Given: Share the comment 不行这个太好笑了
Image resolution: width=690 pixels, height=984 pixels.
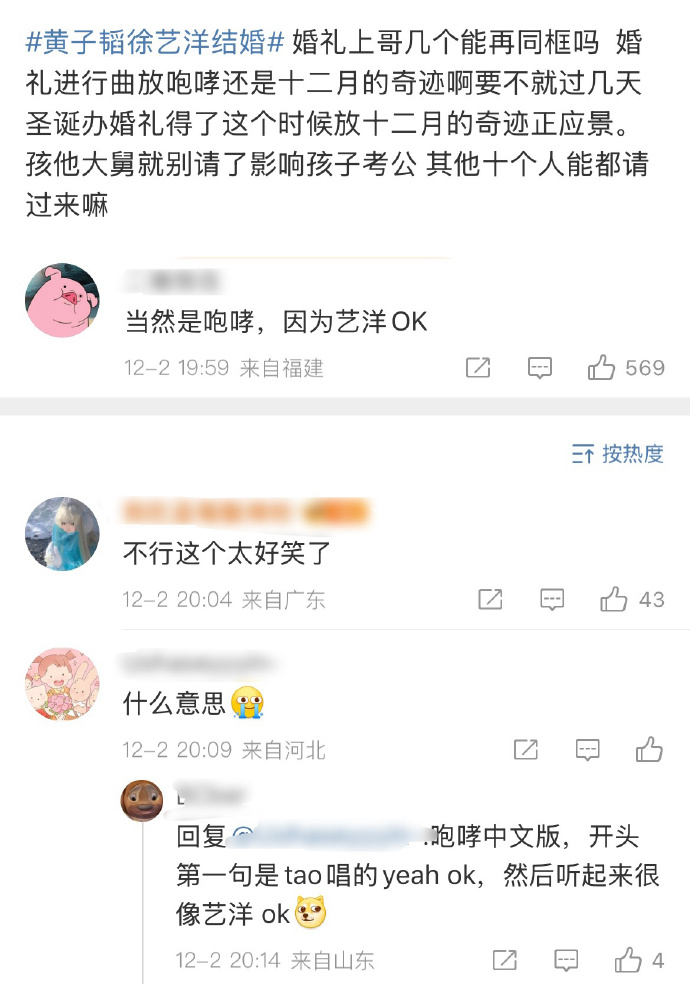Looking at the screenshot, I should pos(490,600).
